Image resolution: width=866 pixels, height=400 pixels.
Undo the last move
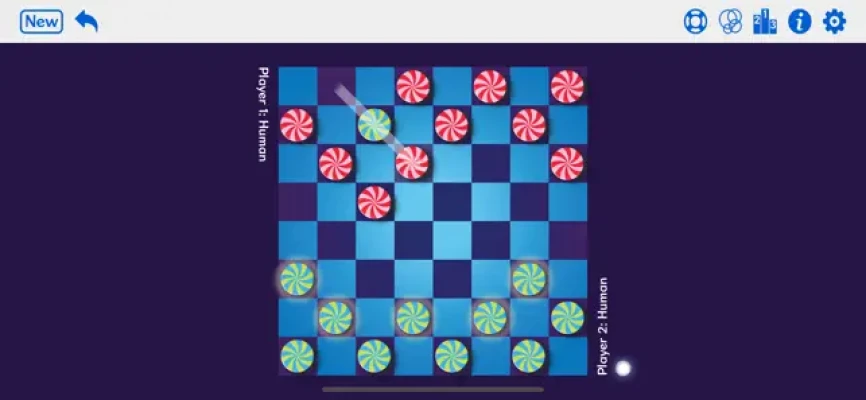coord(87,21)
